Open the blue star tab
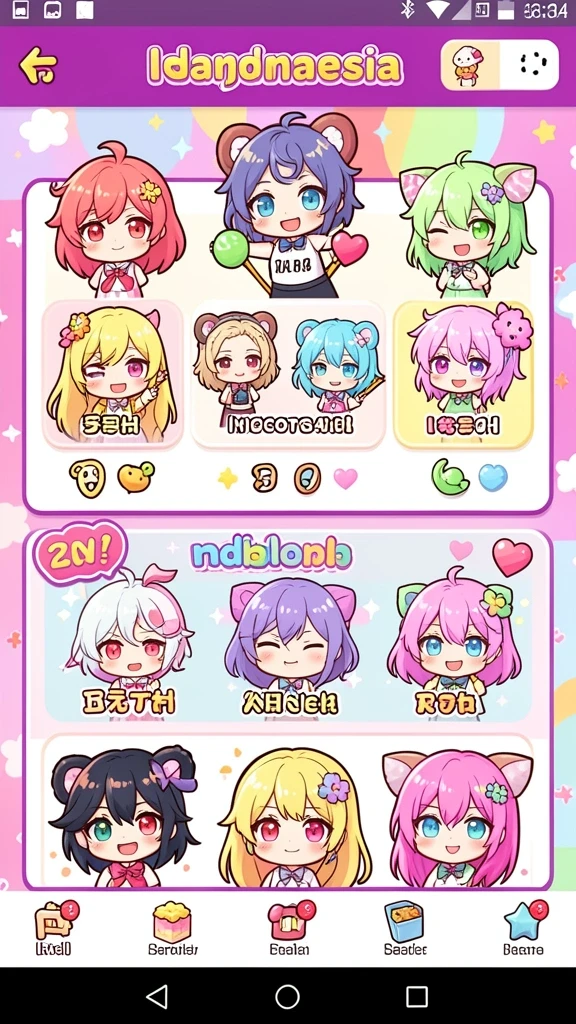Image resolution: width=576 pixels, height=1024 pixels. 524,928
